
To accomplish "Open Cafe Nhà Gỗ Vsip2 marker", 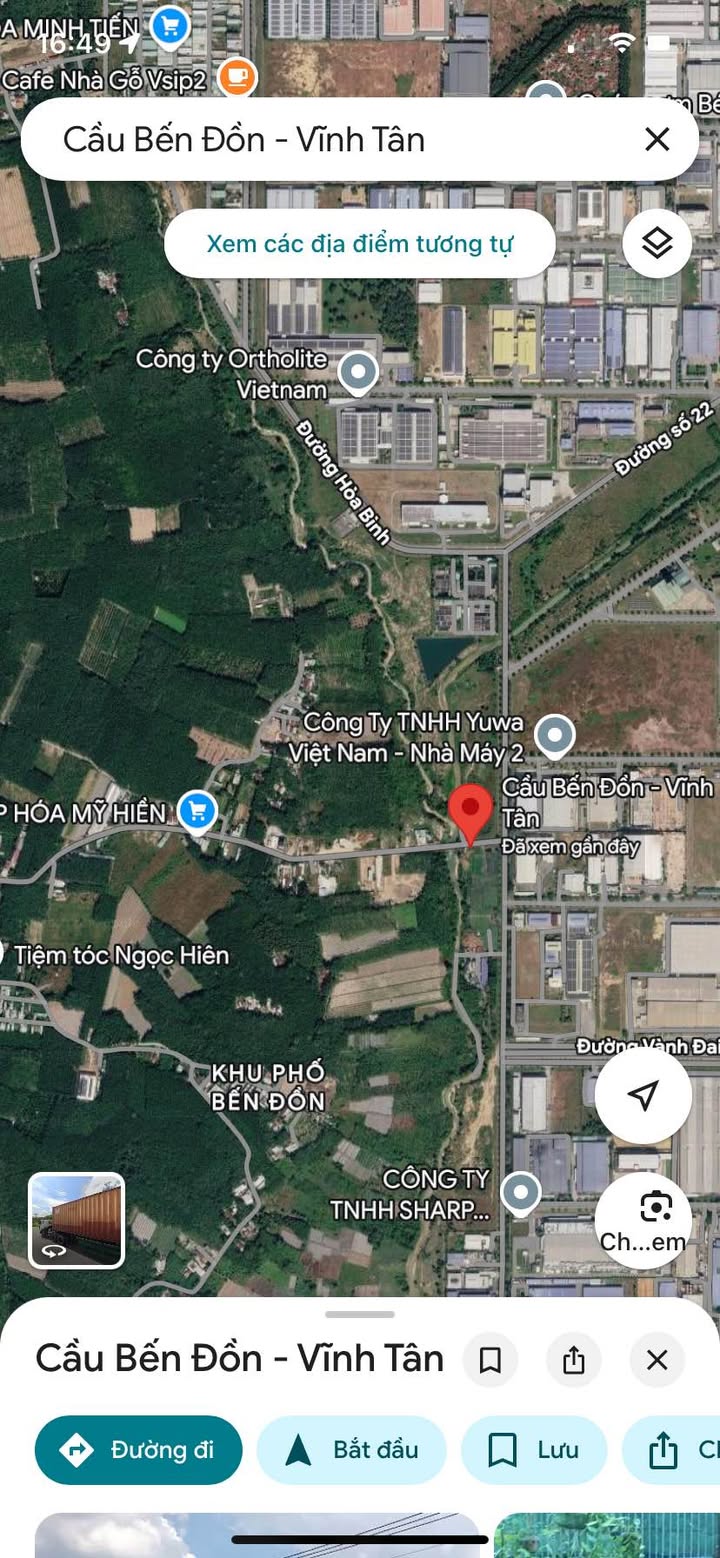I will [x=237, y=76].
